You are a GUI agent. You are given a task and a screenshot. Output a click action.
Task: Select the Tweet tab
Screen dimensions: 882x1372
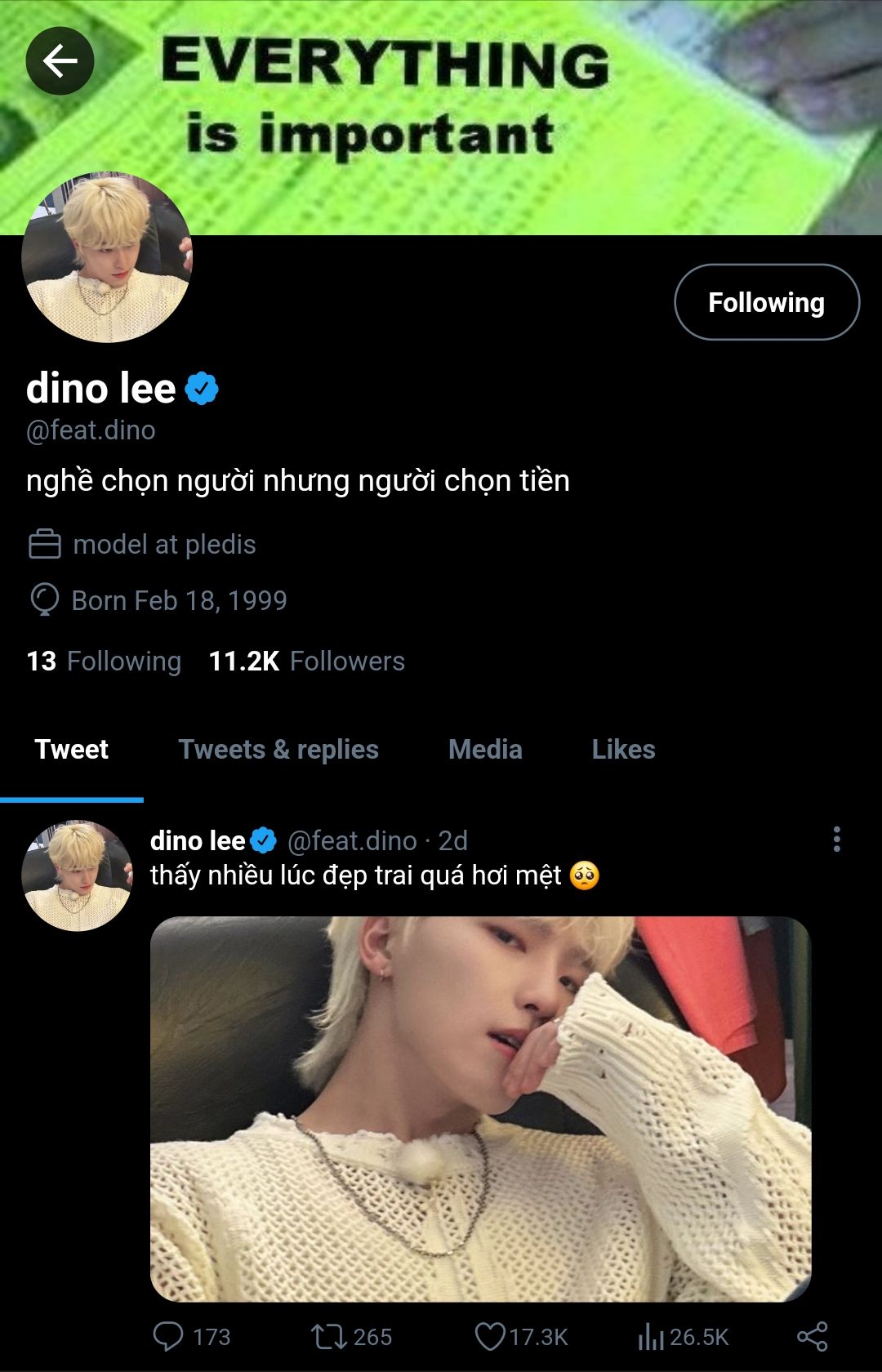click(72, 749)
